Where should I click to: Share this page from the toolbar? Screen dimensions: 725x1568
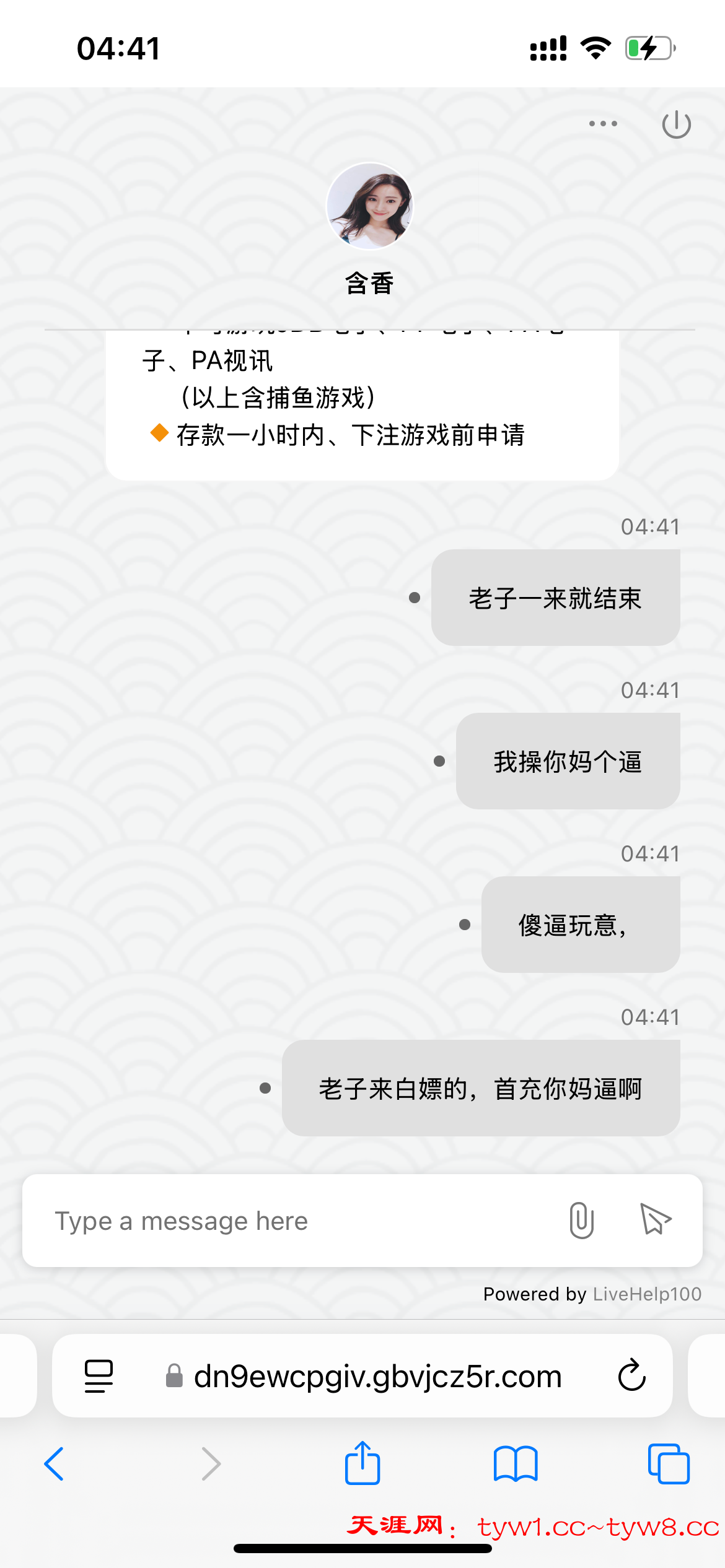pos(362,1463)
